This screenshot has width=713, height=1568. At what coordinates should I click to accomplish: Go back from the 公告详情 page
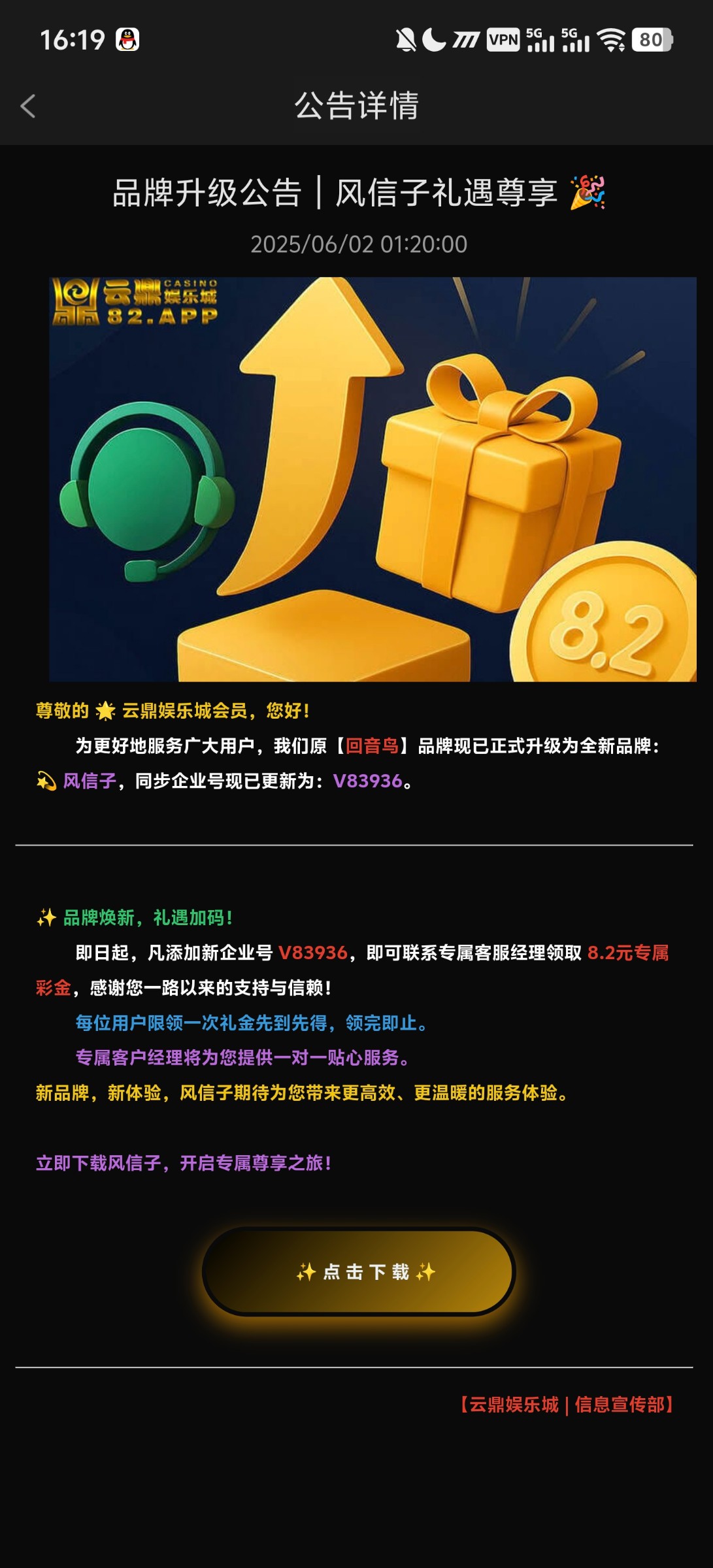(28, 106)
